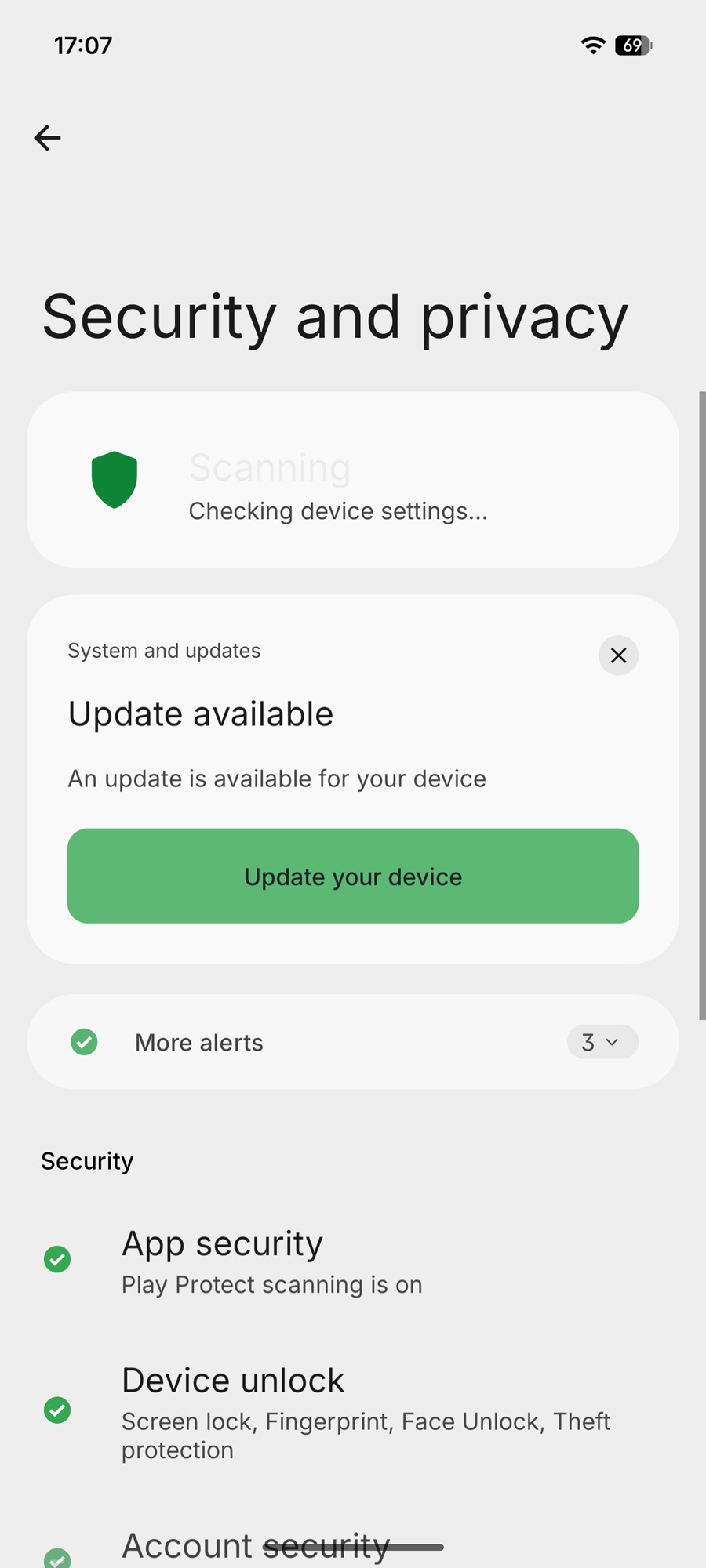Go back using the top arrow
706x1568 pixels.
tap(47, 138)
